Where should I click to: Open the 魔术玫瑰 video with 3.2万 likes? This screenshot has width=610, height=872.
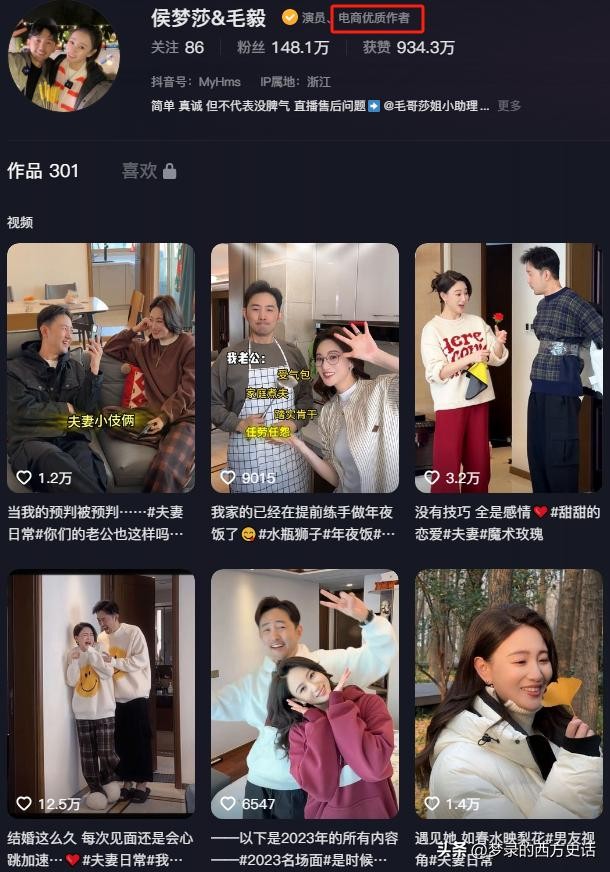tap(508, 368)
